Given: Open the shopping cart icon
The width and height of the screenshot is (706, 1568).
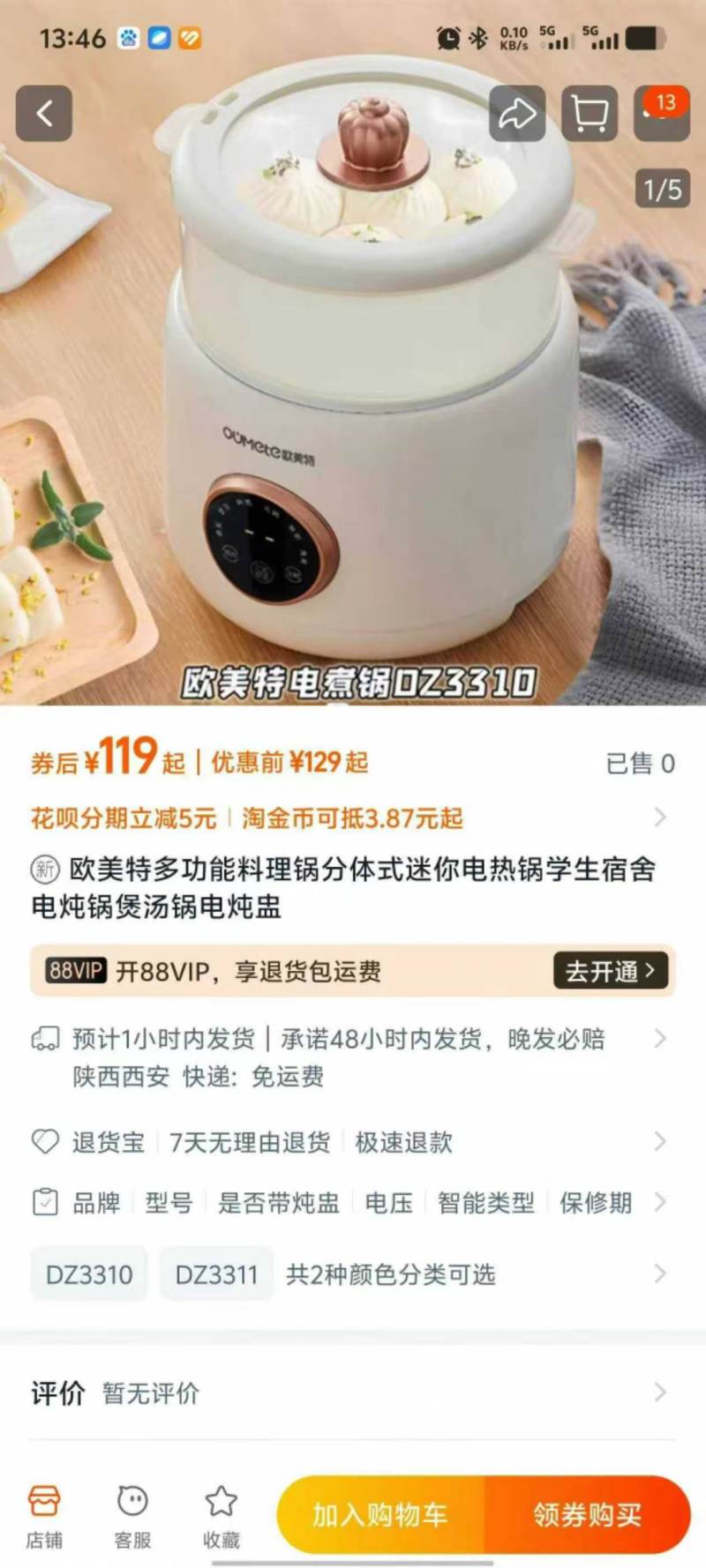Looking at the screenshot, I should [590, 114].
